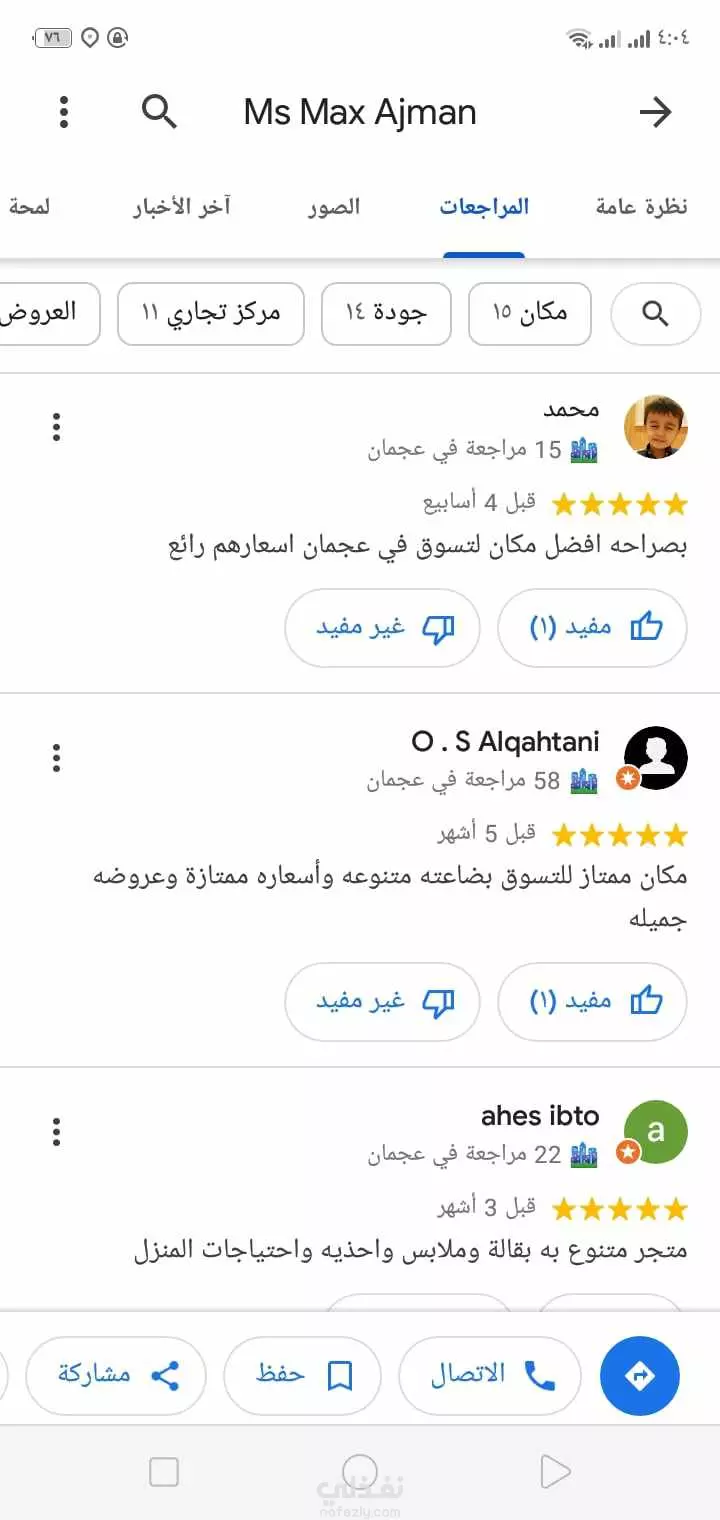Open options menu for محمد's review
This screenshot has width=720, height=1520.
click(57, 427)
